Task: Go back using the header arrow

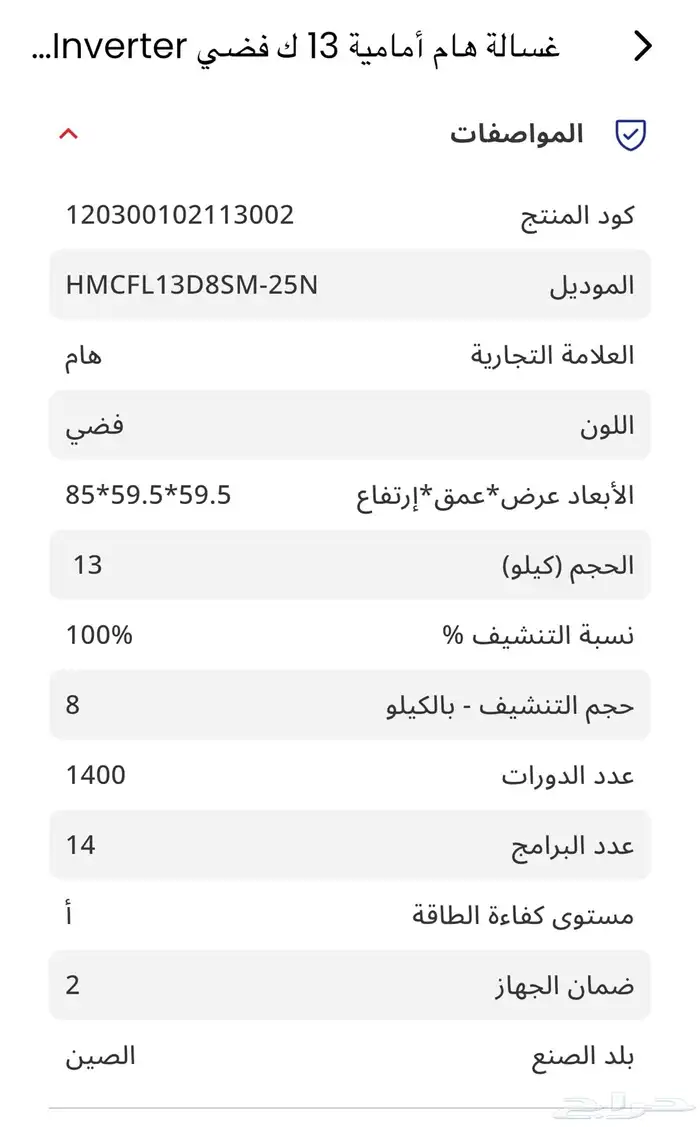Action: [643, 46]
